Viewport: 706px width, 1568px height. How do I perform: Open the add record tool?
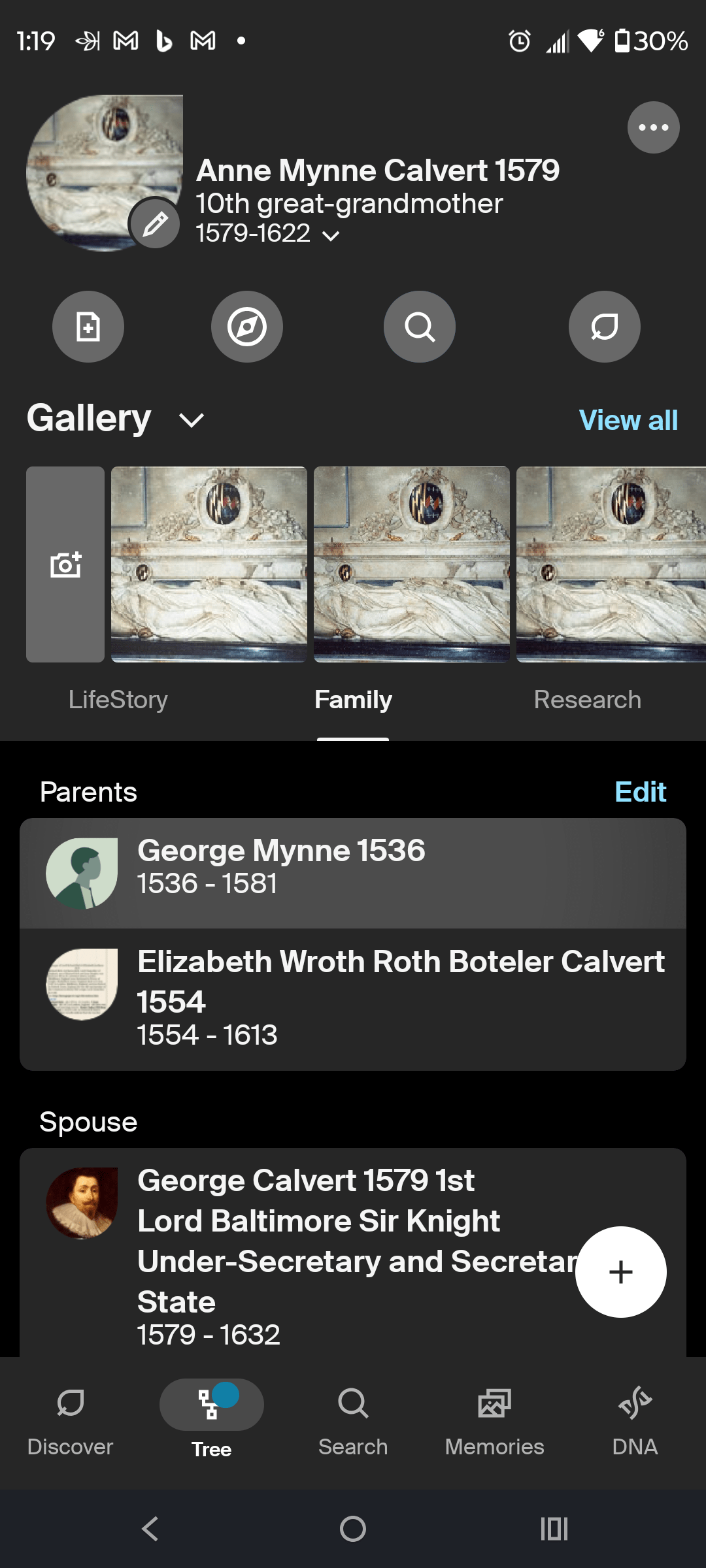[88, 327]
